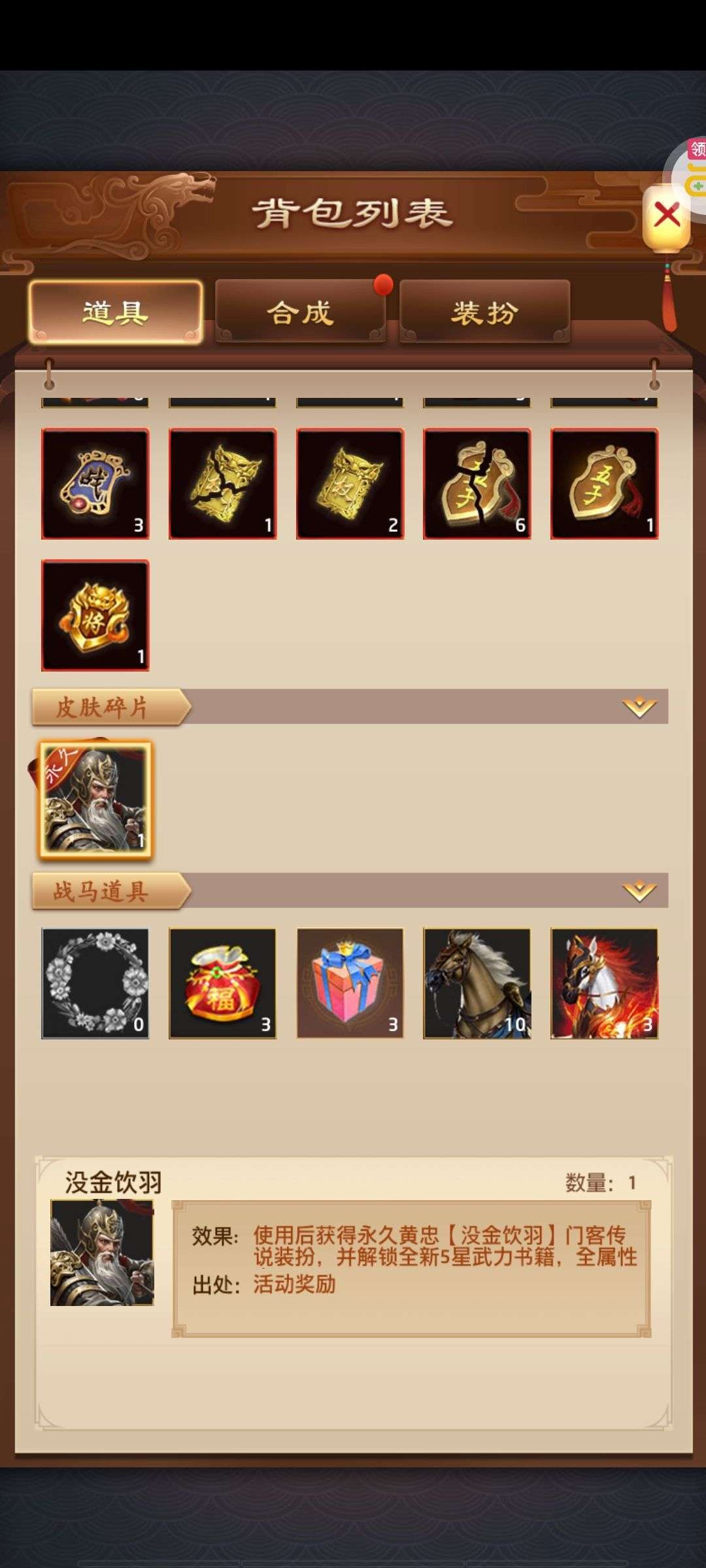Select the 道具 tab
The image size is (706, 1568).
tap(115, 312)
